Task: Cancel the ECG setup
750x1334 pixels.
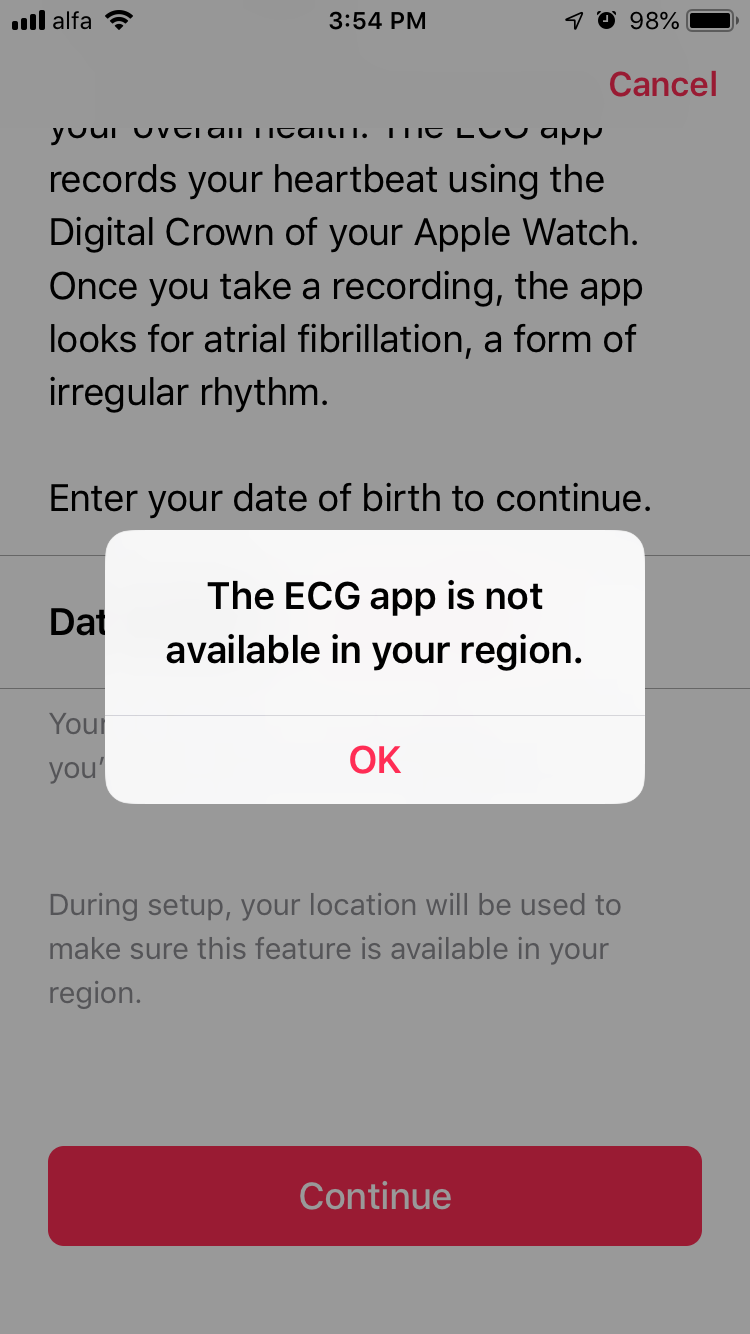Action: [662, 85]
